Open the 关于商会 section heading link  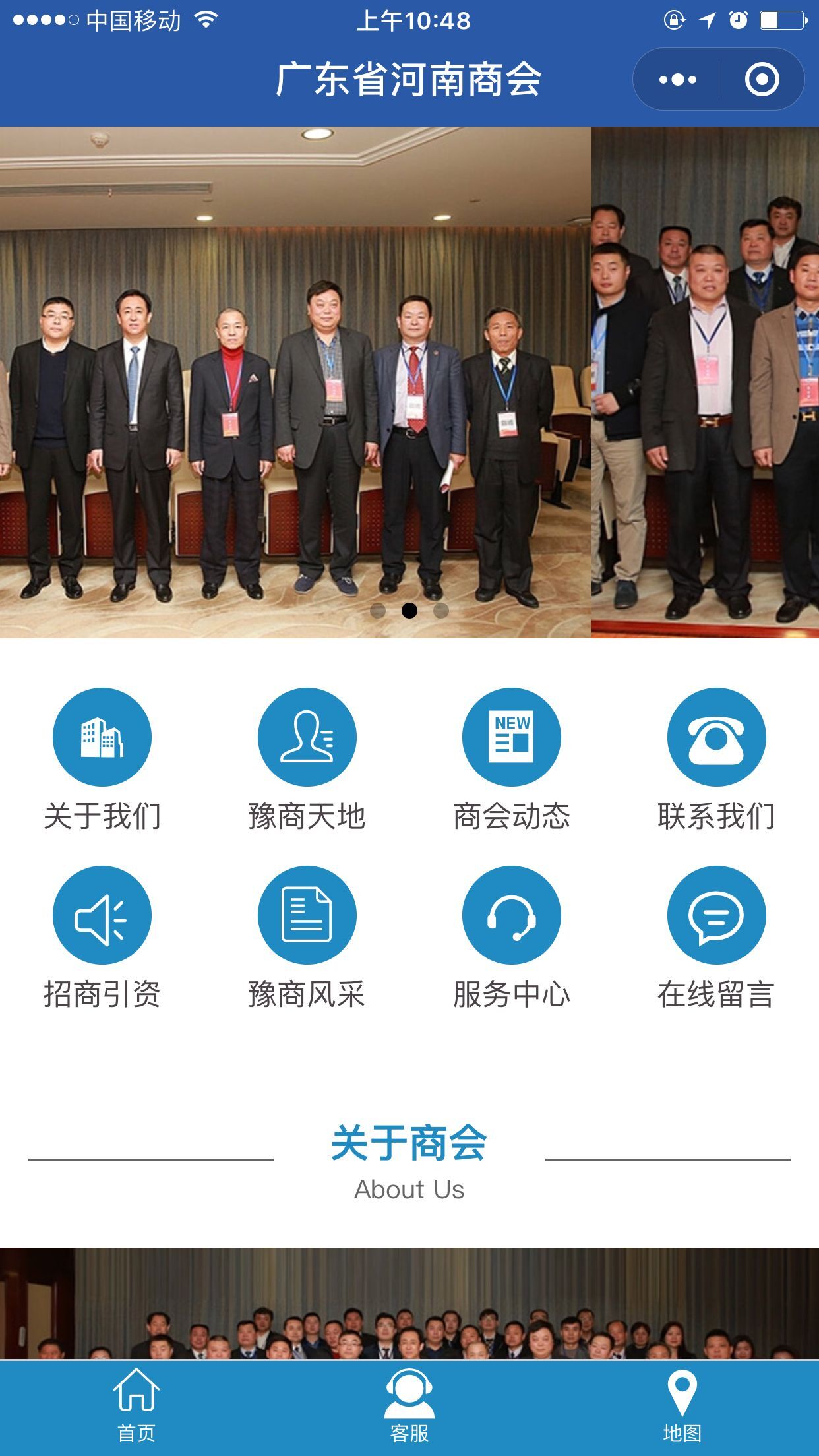pyautogui.click(x=409, y=1141)
